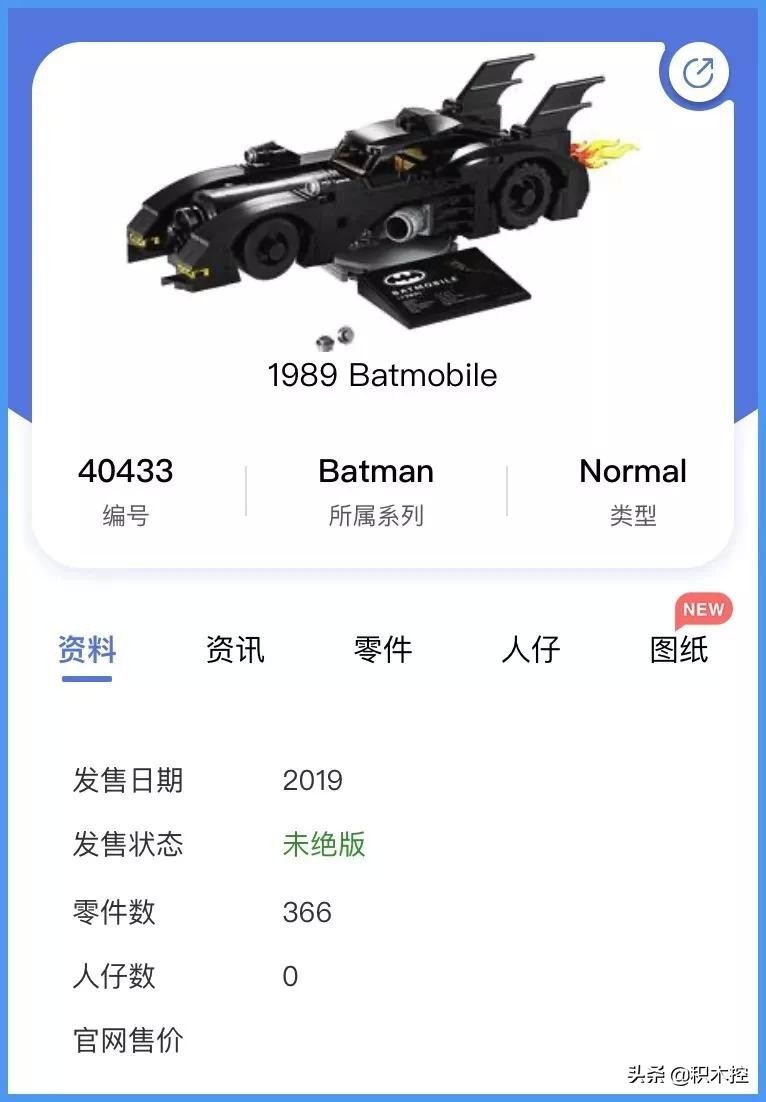Click the Normal type label
Image resolution: width=766 pixels, height=1102 pixels.
(x=633, y=471)
